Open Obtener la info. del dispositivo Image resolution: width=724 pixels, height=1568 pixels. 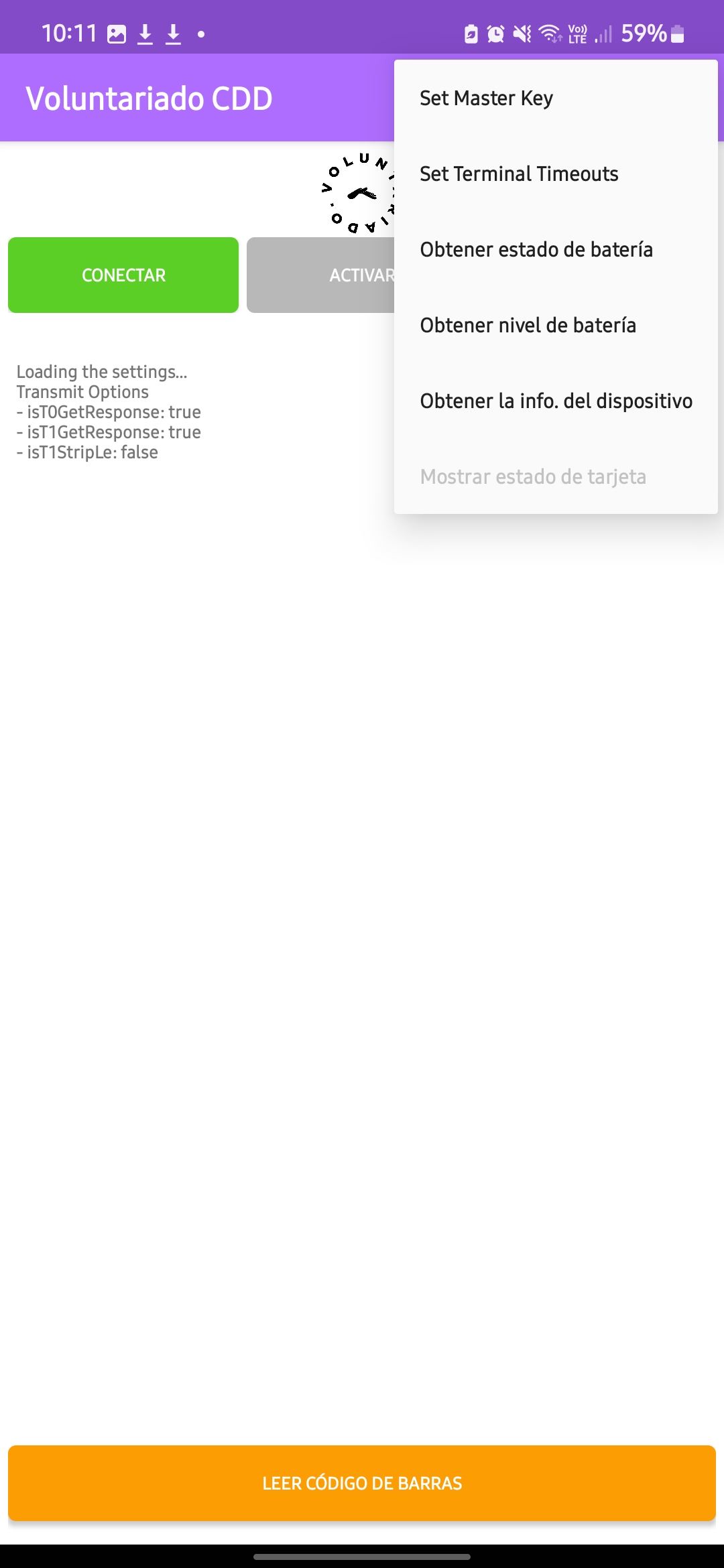pos(556,401)
